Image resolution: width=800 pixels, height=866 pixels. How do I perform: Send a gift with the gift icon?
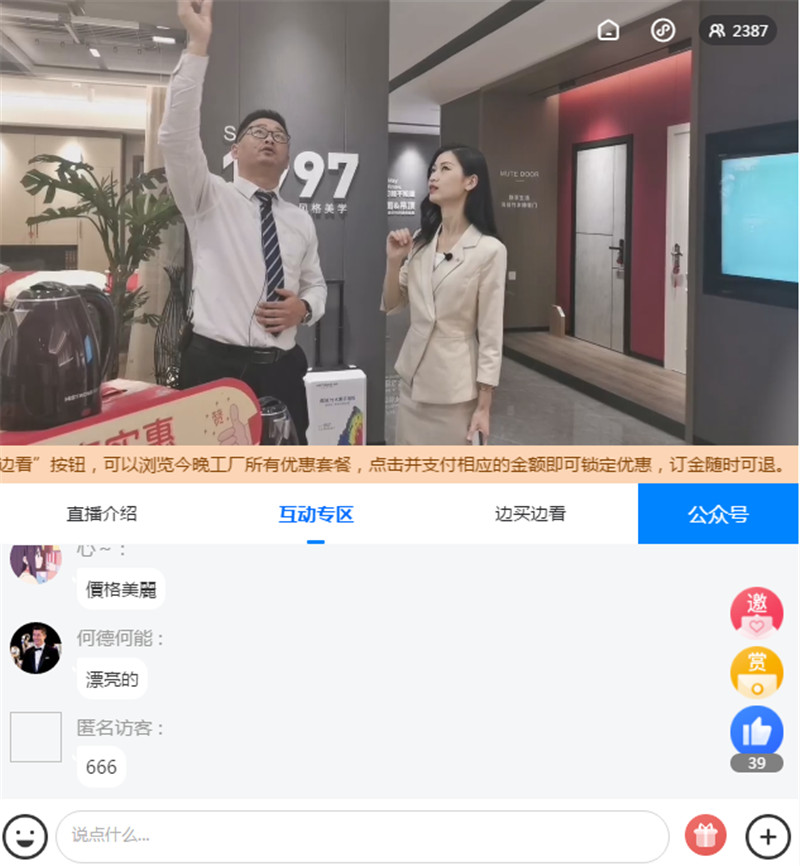pos(705,834)
